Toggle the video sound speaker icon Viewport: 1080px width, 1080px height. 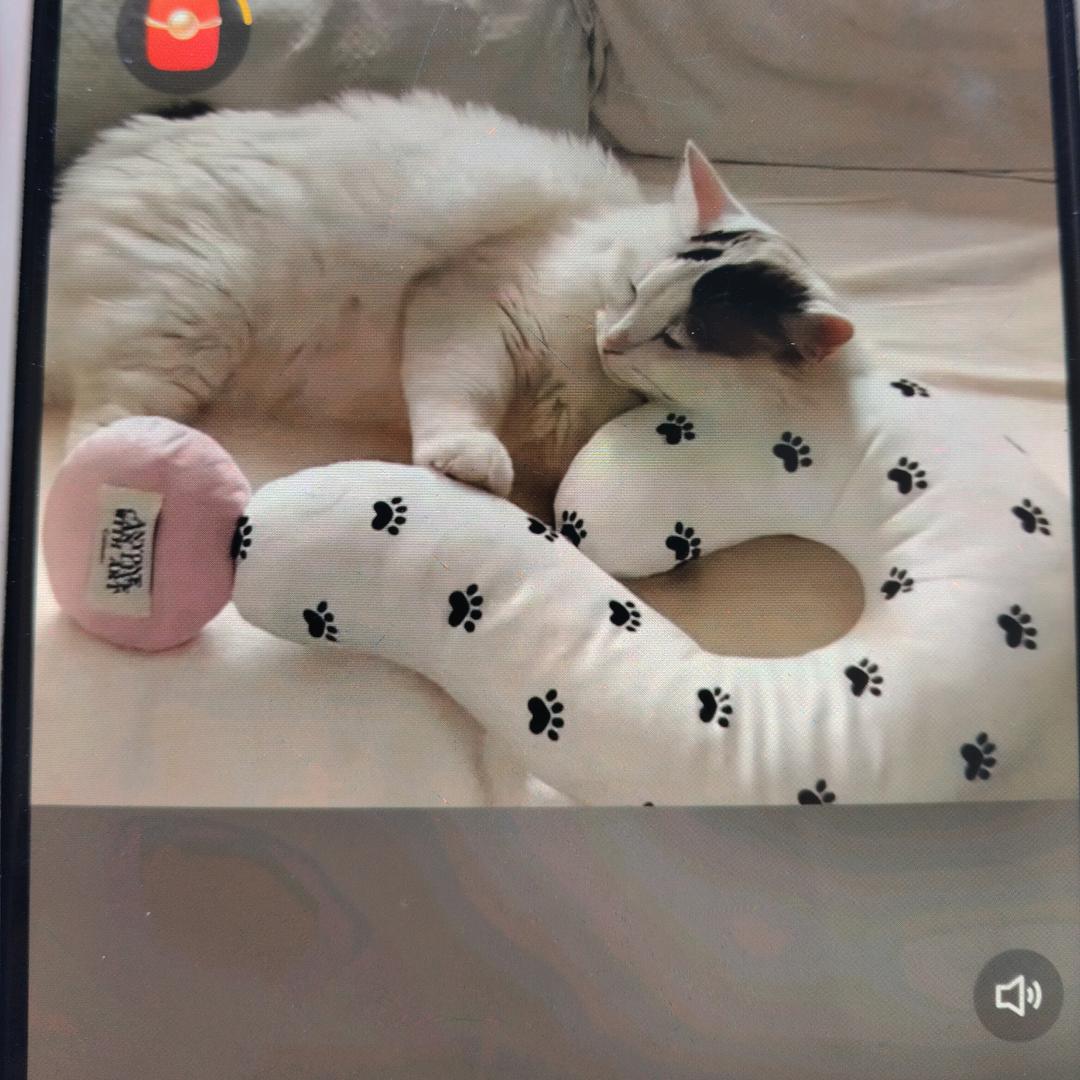pos(1017,995)
